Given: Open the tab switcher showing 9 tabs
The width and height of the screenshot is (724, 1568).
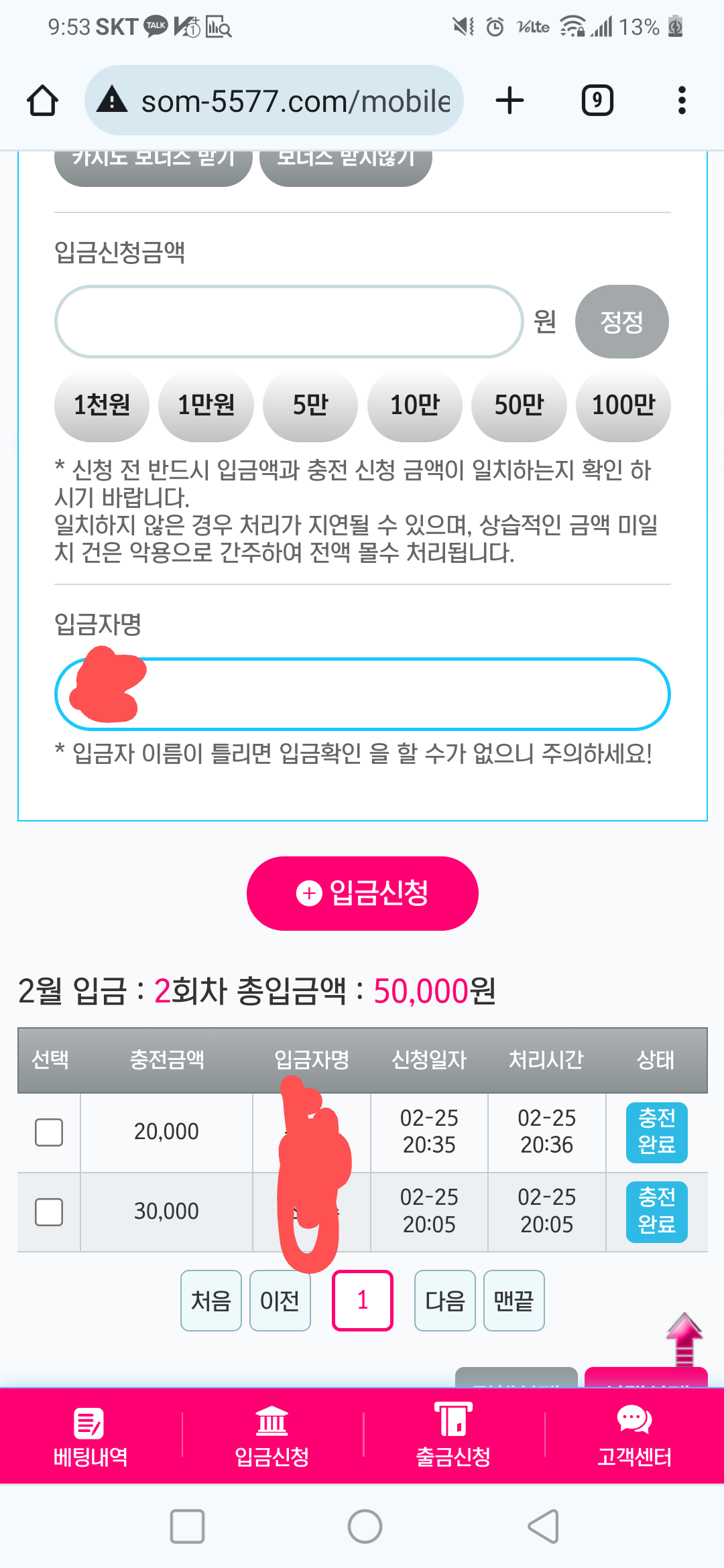Looking at the screenshot, I should coord(597,101).
